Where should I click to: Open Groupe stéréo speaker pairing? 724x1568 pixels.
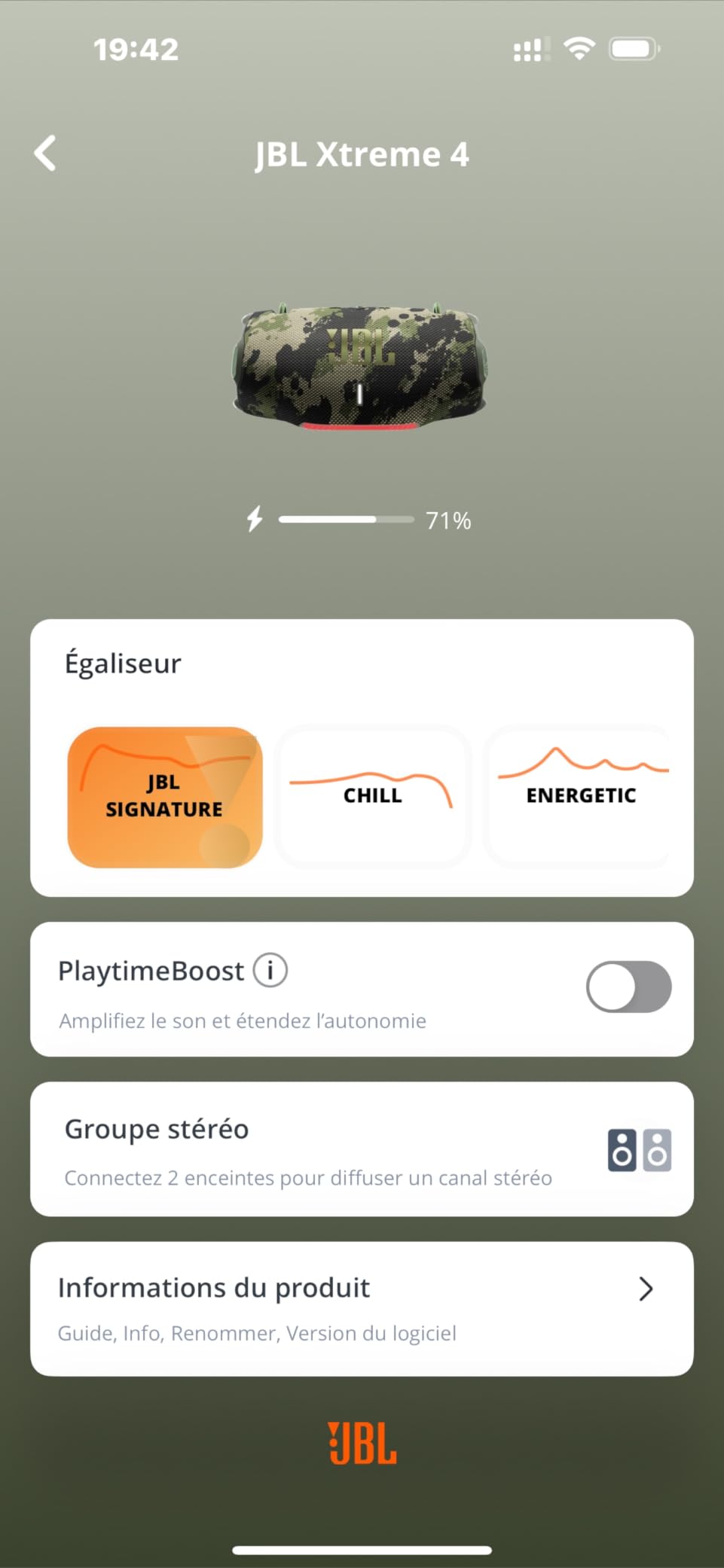click(x=362, y=1149)
